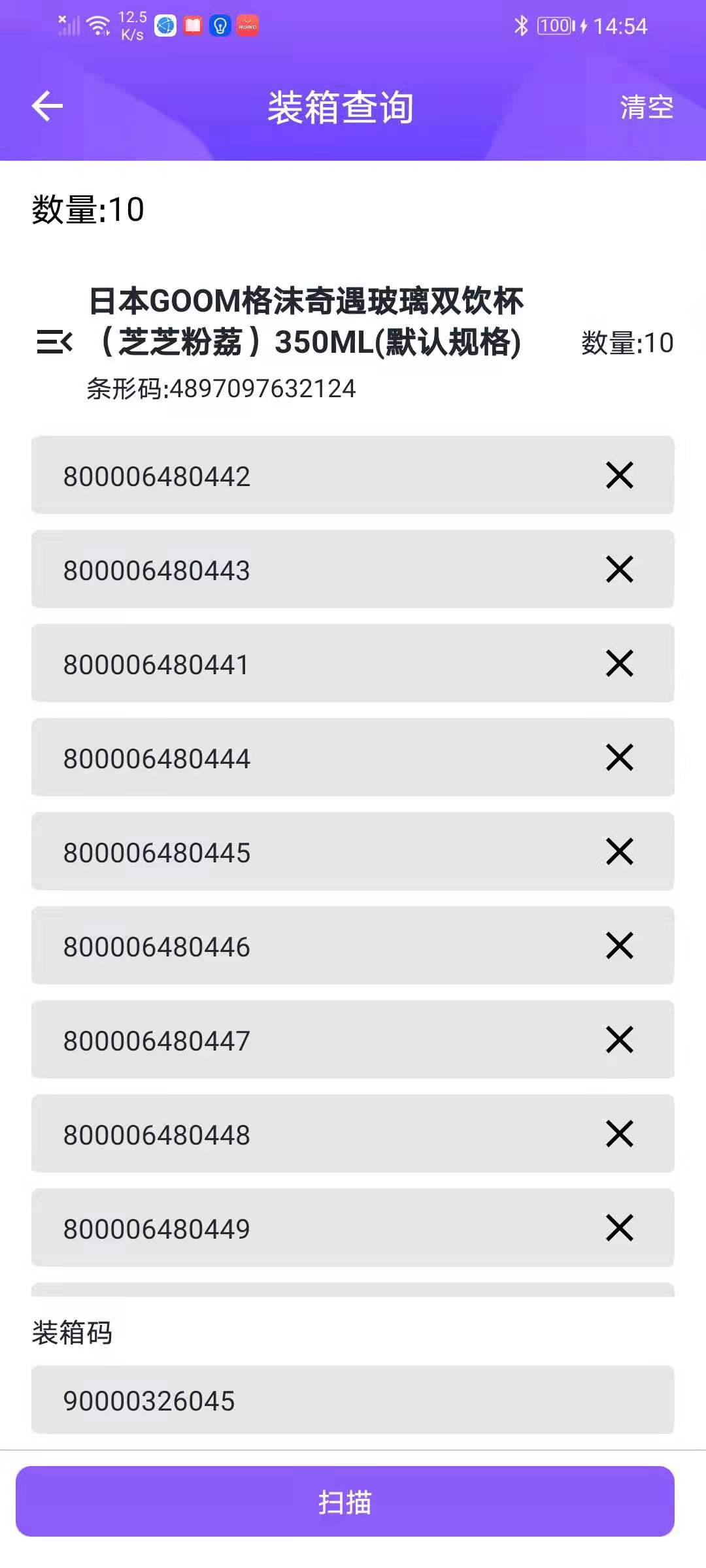Remove code 800006480445
This screenshot has height=1568, width=706.
point(619,852)
